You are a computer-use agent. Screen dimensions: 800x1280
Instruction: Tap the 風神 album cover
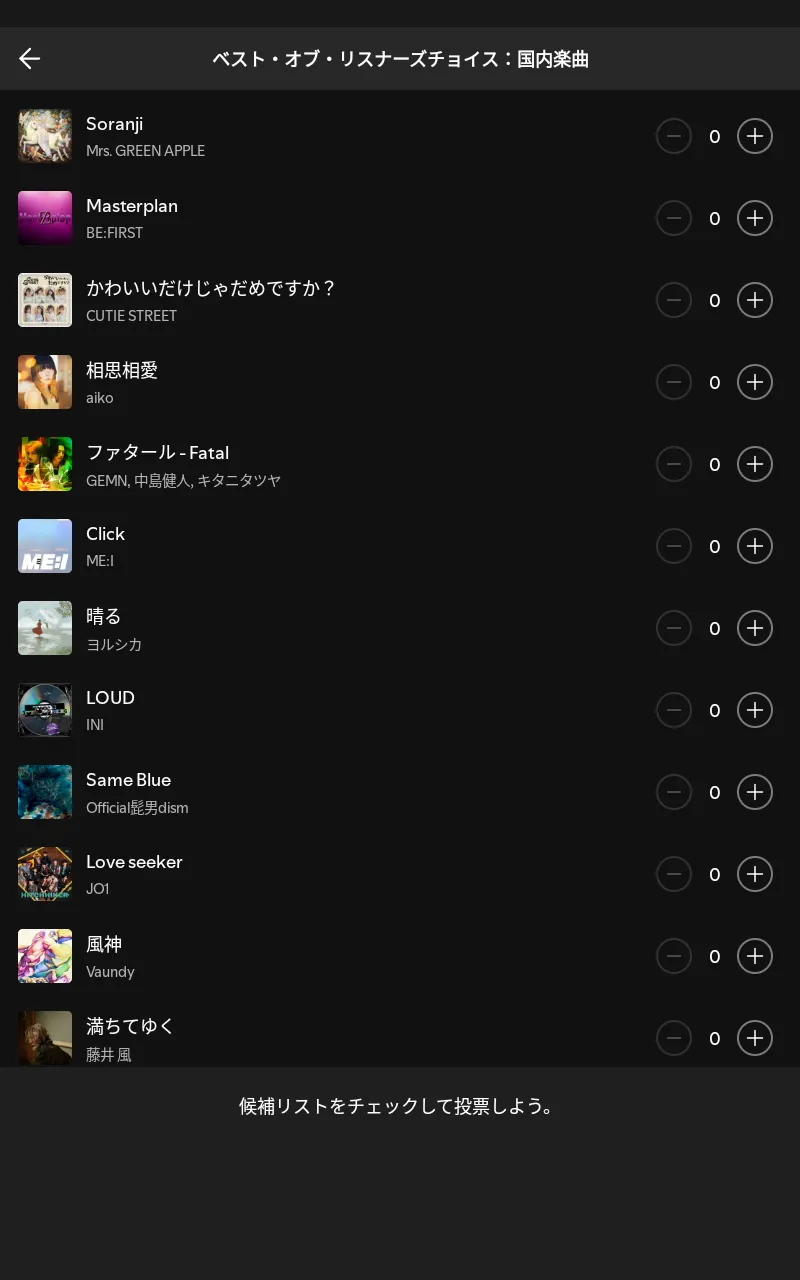(45, 956)
